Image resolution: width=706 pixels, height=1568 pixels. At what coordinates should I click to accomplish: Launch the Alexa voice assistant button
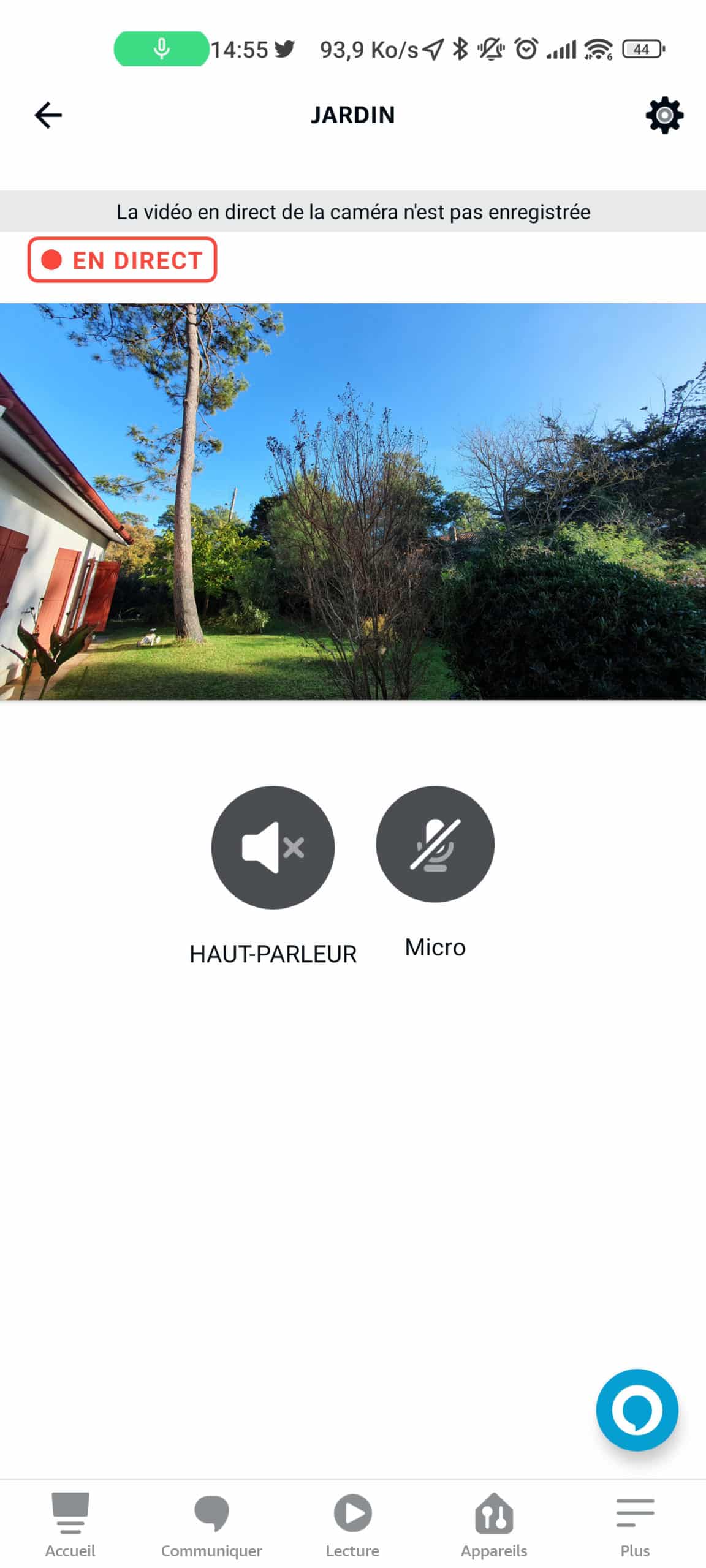[637, 1409]
